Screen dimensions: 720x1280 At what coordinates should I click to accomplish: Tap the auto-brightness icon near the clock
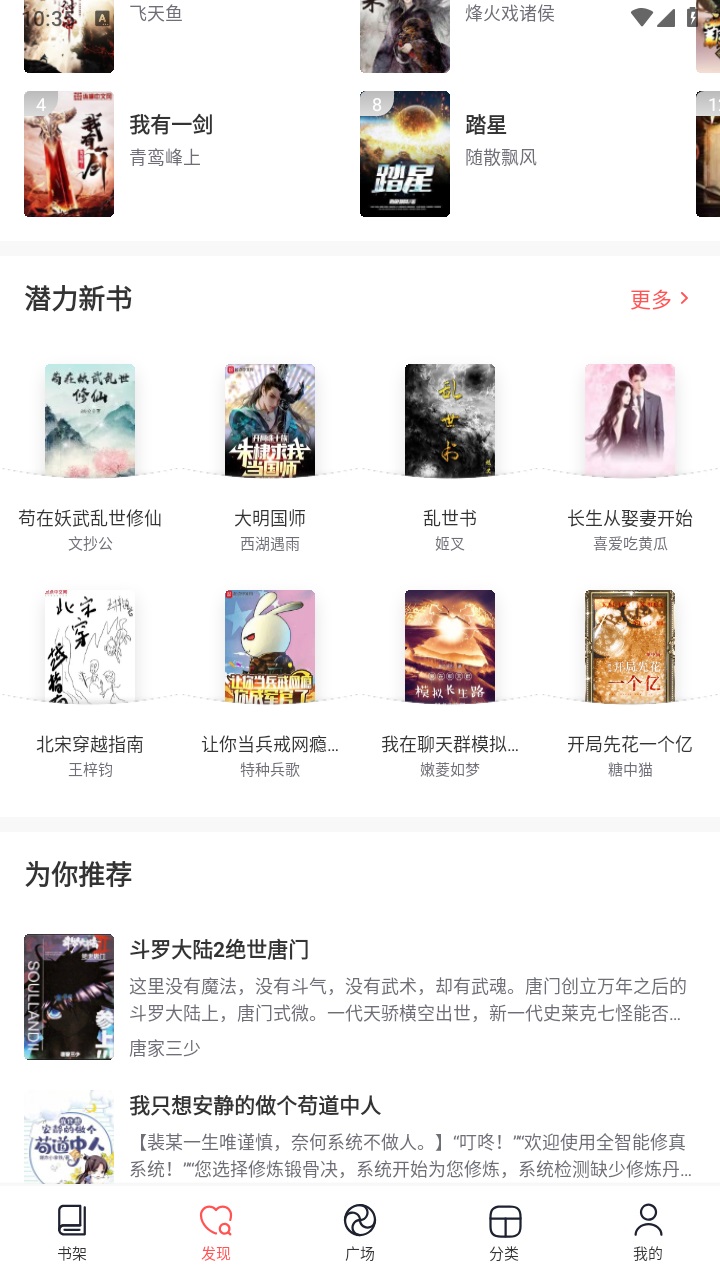pos(100,16)
